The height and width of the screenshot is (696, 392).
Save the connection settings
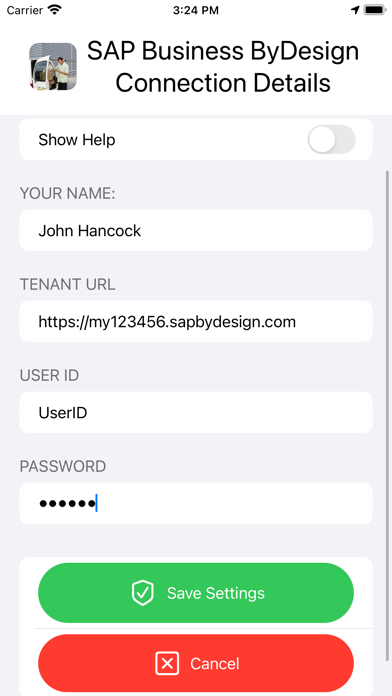click(x=196, y=593)
